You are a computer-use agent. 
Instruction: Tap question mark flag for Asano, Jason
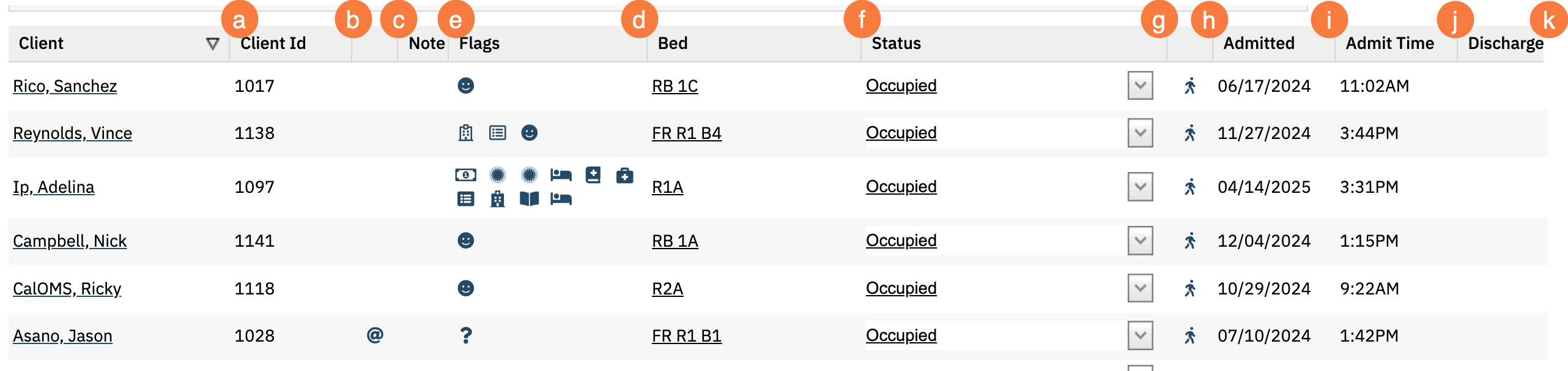click(x=466, y=335)
